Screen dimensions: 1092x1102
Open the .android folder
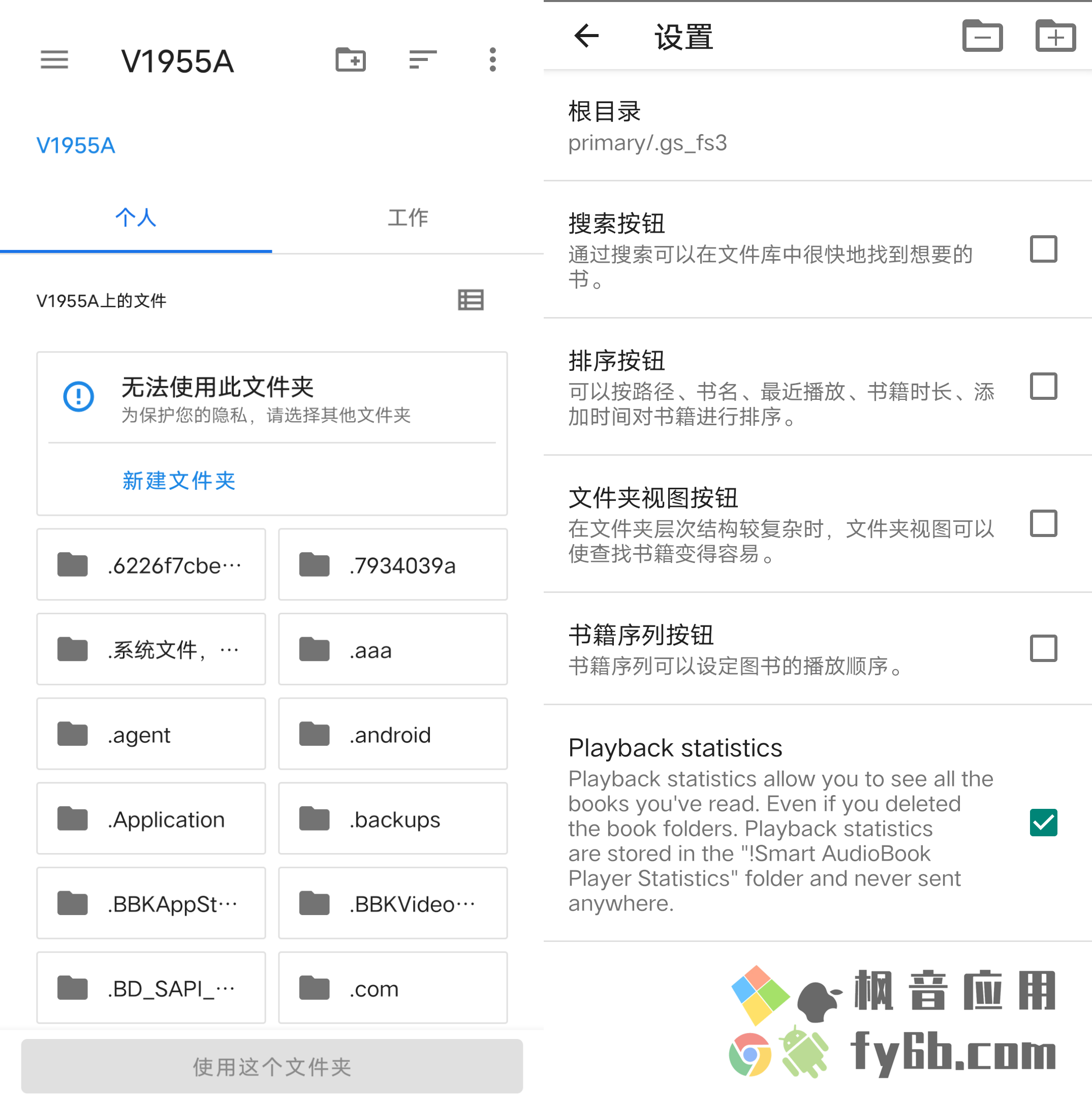pyautogui.click(x=392, y=734)
